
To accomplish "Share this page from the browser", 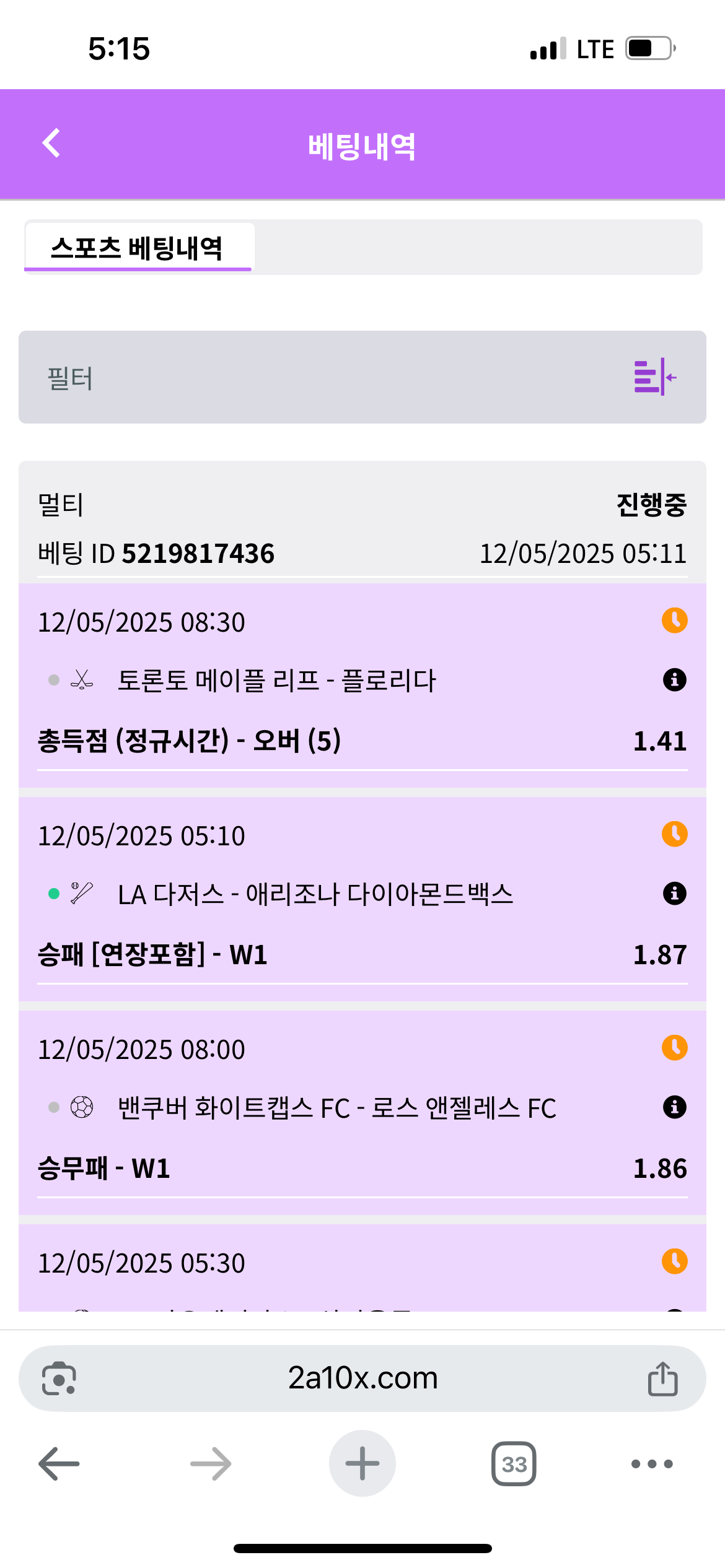I will pyautogui.click(x=662, y=1379).
